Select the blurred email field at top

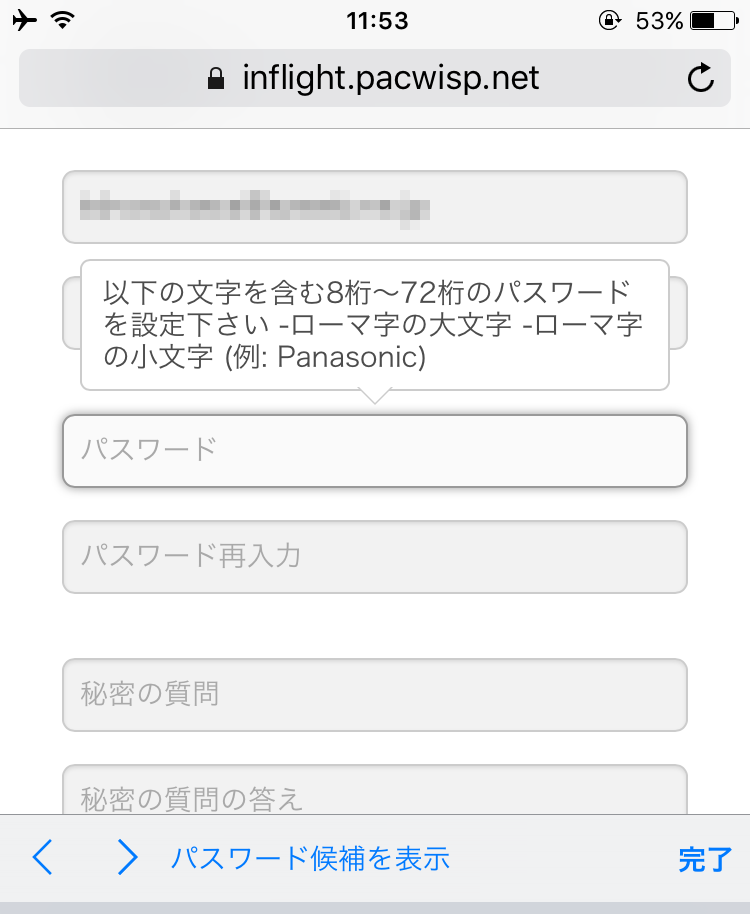(x=375, y=207)
